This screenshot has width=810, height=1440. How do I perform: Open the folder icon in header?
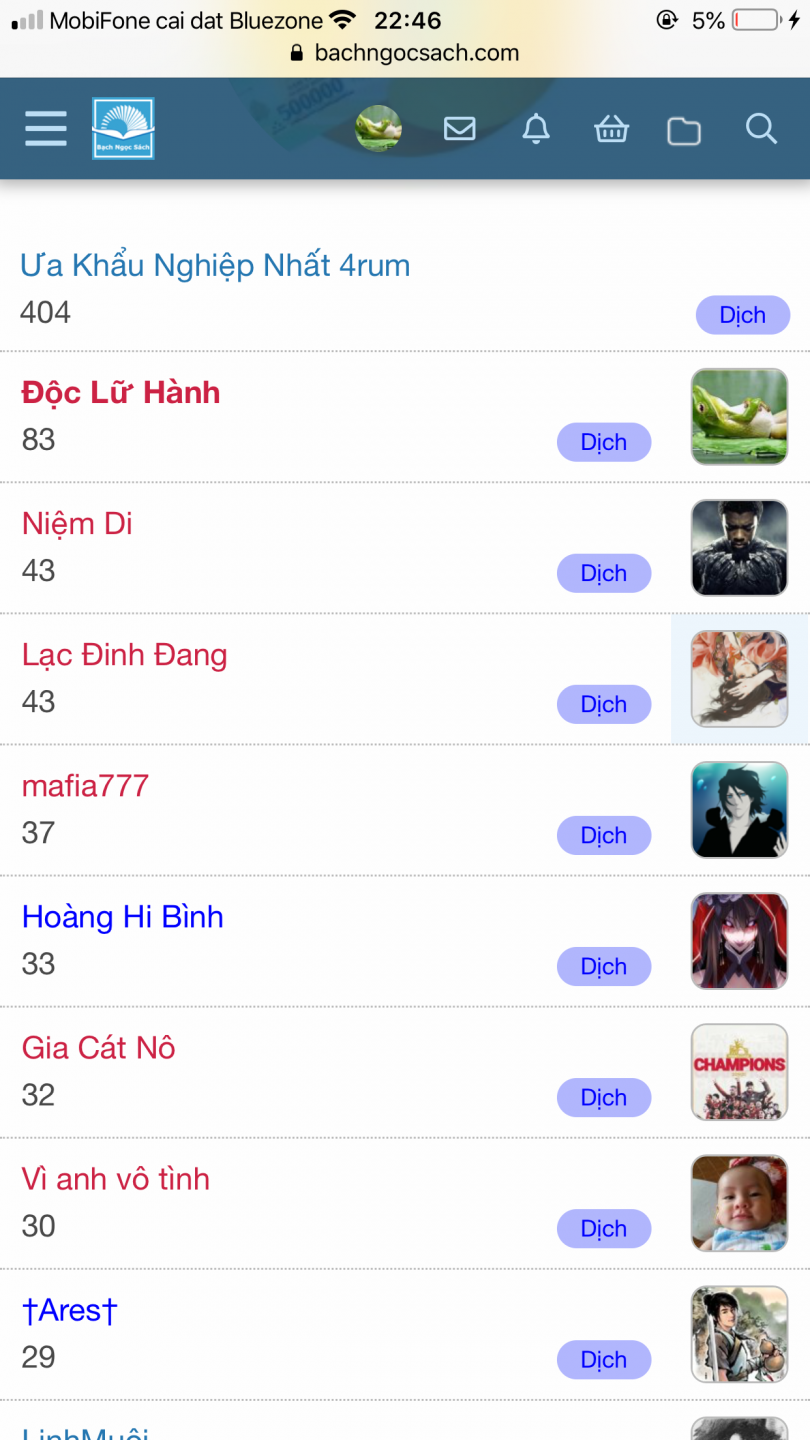click(x=684, y=131)
